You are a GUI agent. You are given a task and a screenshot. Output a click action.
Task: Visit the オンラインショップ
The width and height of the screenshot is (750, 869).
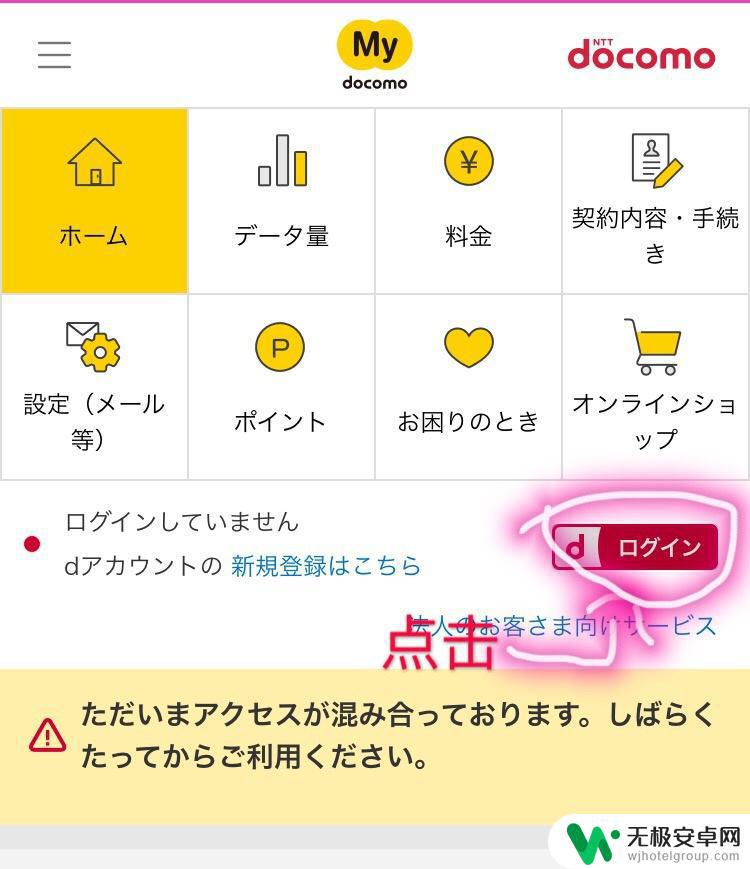pyautogui.click(x=655, y=387)
